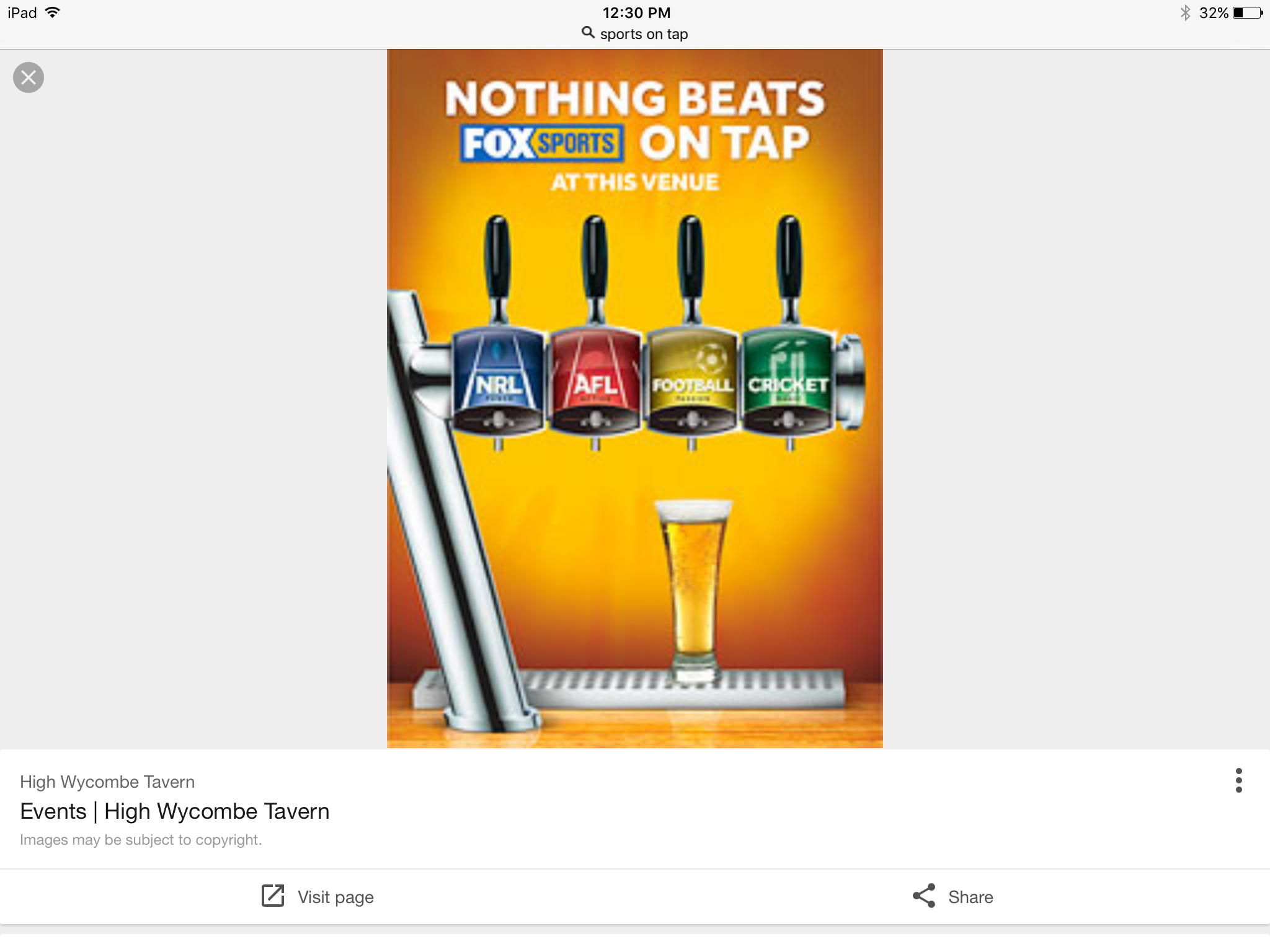
Task: Tap Visit page button
Action: click(317, 896)
